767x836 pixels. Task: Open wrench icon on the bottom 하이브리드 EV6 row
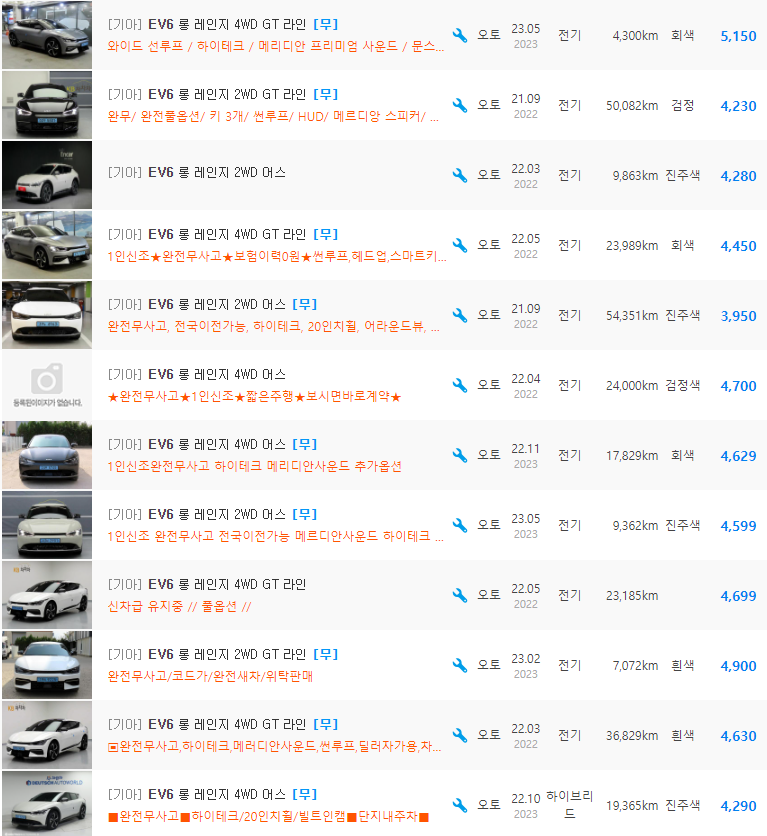click(459, 805)
